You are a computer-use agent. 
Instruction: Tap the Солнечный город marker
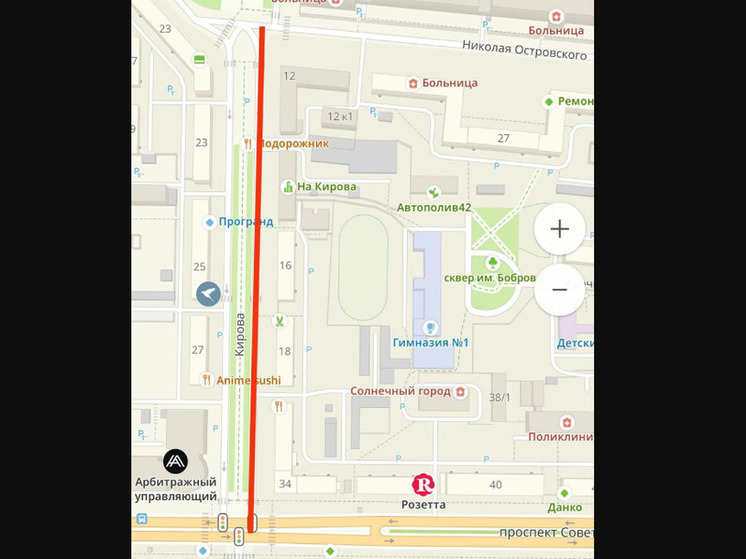point(462,391)
